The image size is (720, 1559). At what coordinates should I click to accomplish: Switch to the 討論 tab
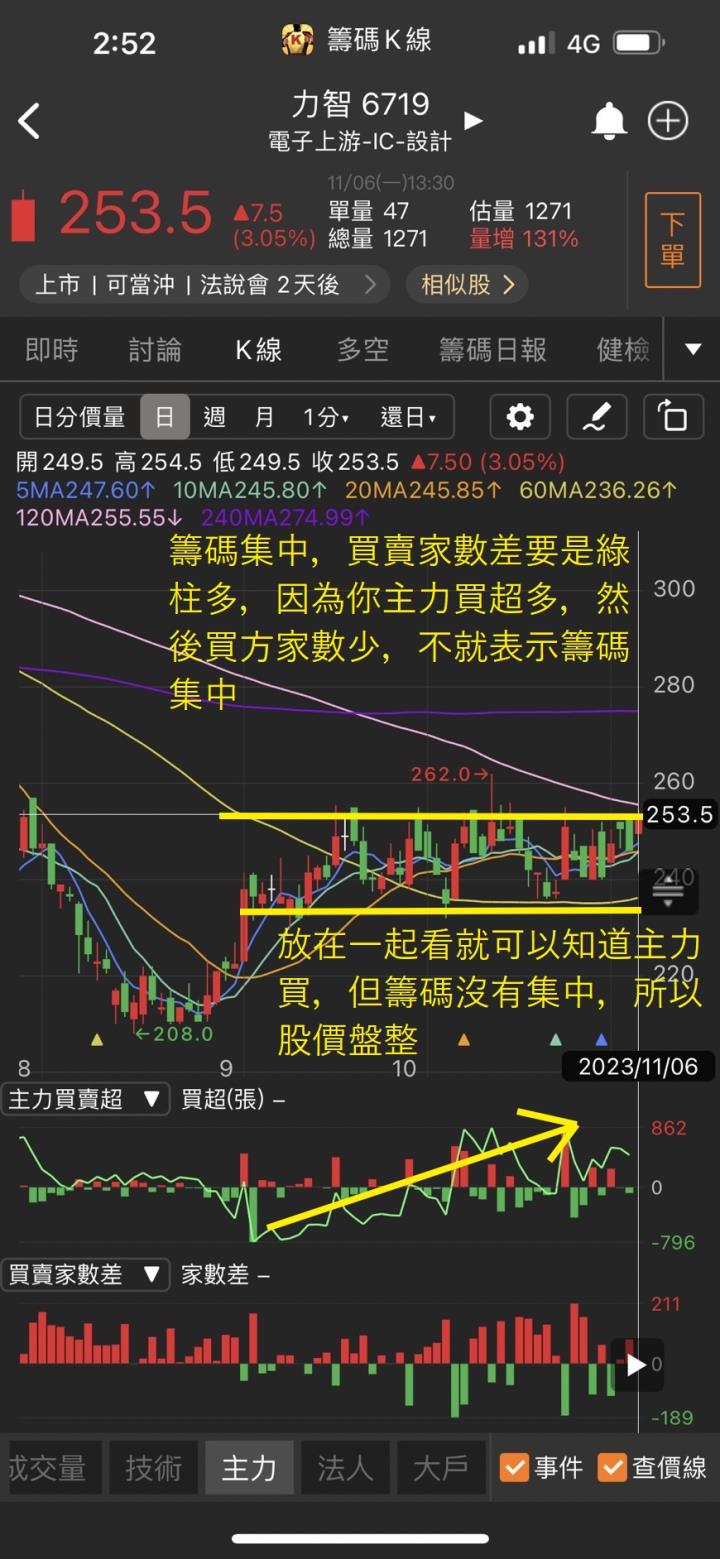coord(155,349)
